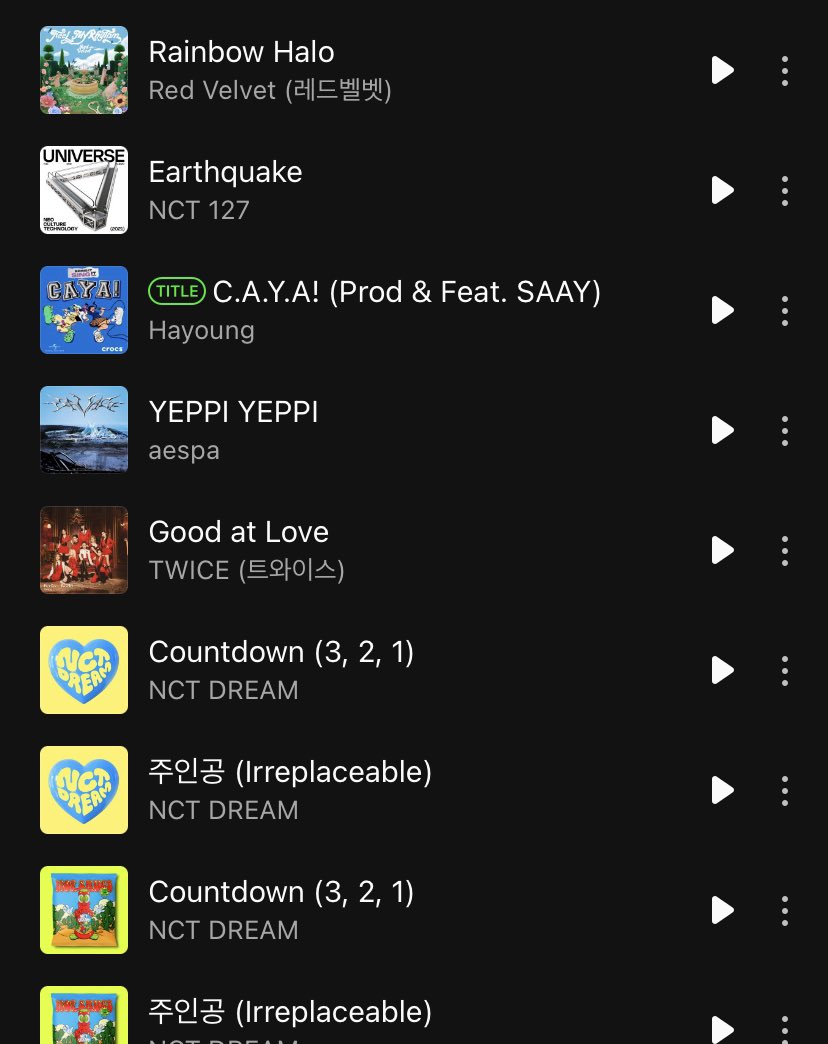828x1044 pixels.
Task: Open the three-dot menu for C.A.Y.A!
Action: click(785, 310)
